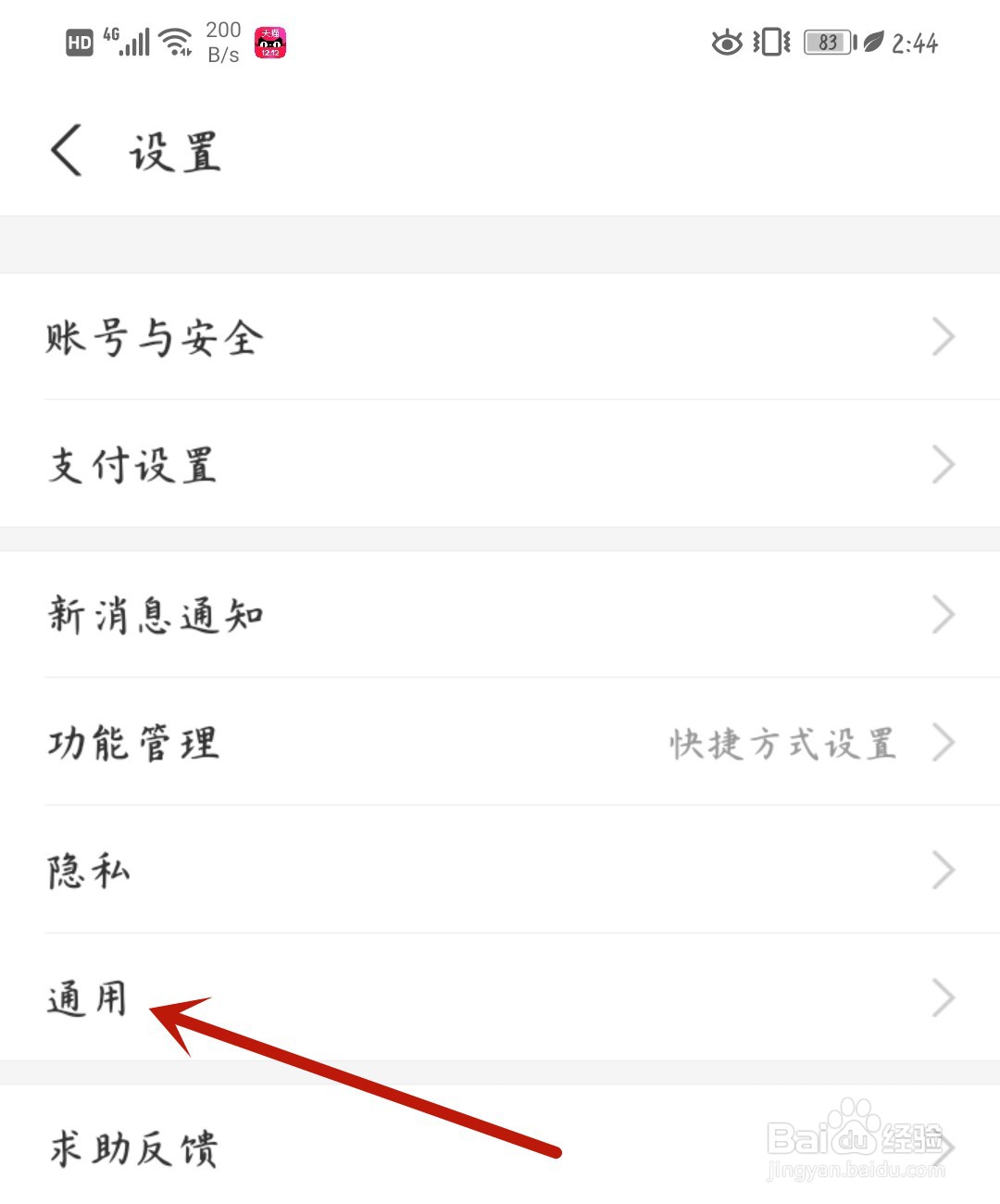Viewport: 1000px width, 1204px height.
Task: Tap the back arrow to leave 设置
Action: click(64, 148)
